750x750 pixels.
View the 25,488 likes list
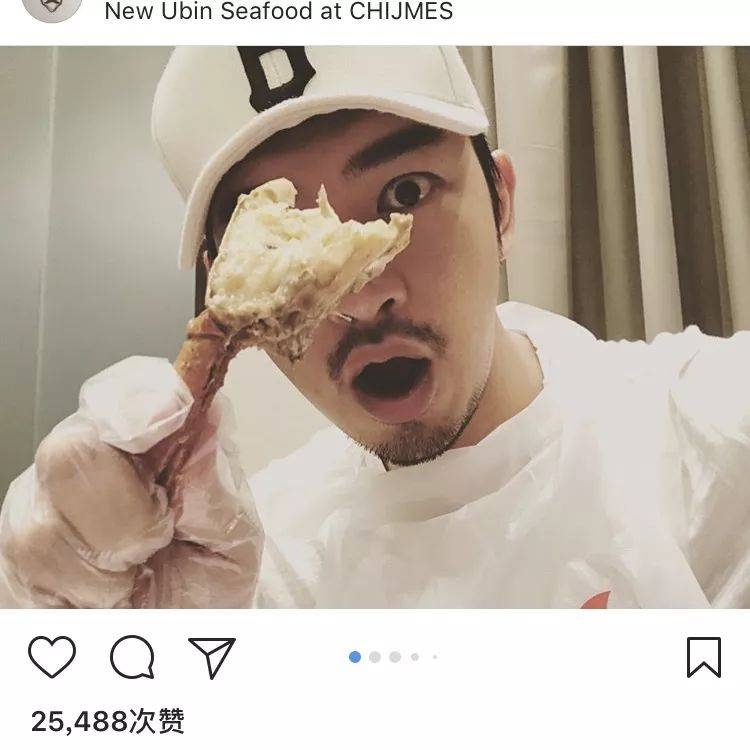(x=108, y=721)
